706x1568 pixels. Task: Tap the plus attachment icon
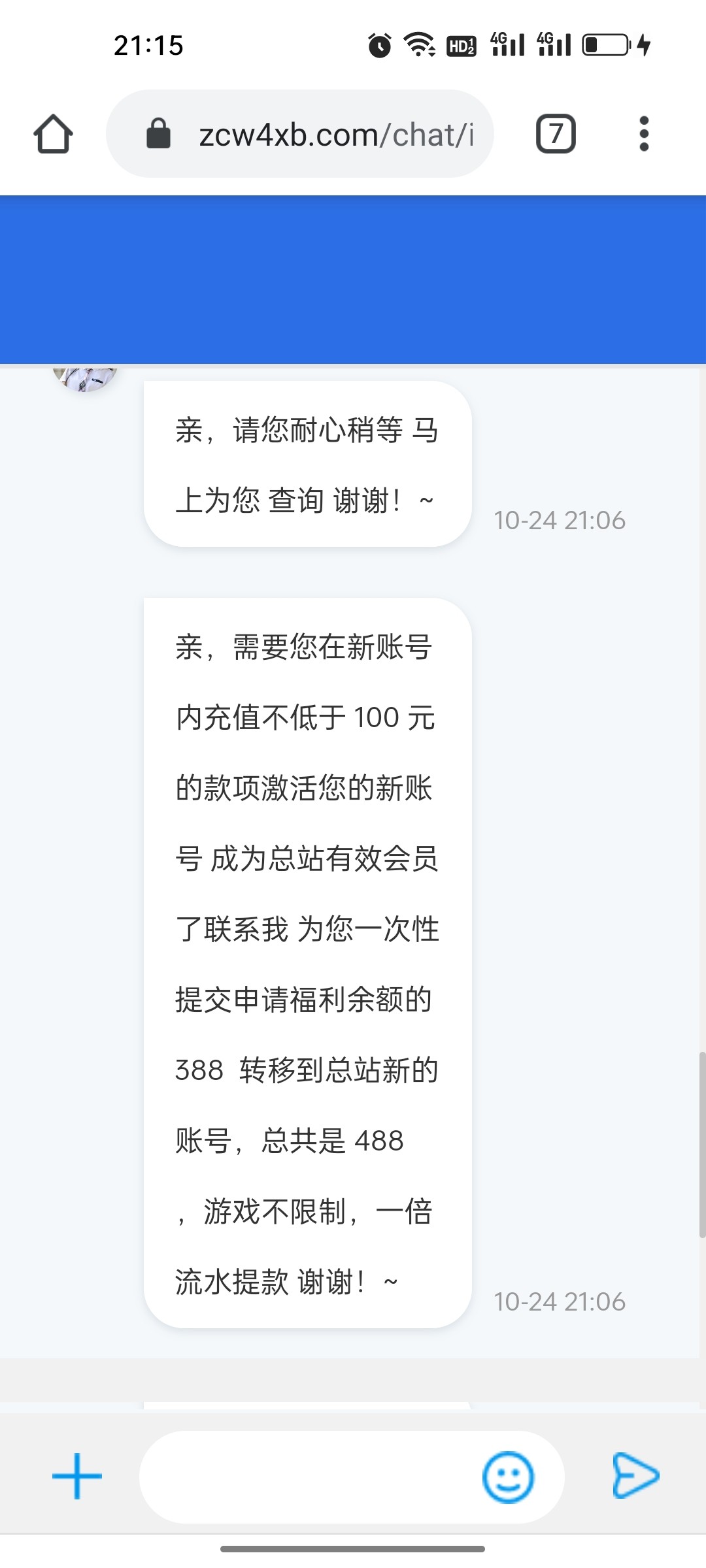click(x=77, y=1476)
